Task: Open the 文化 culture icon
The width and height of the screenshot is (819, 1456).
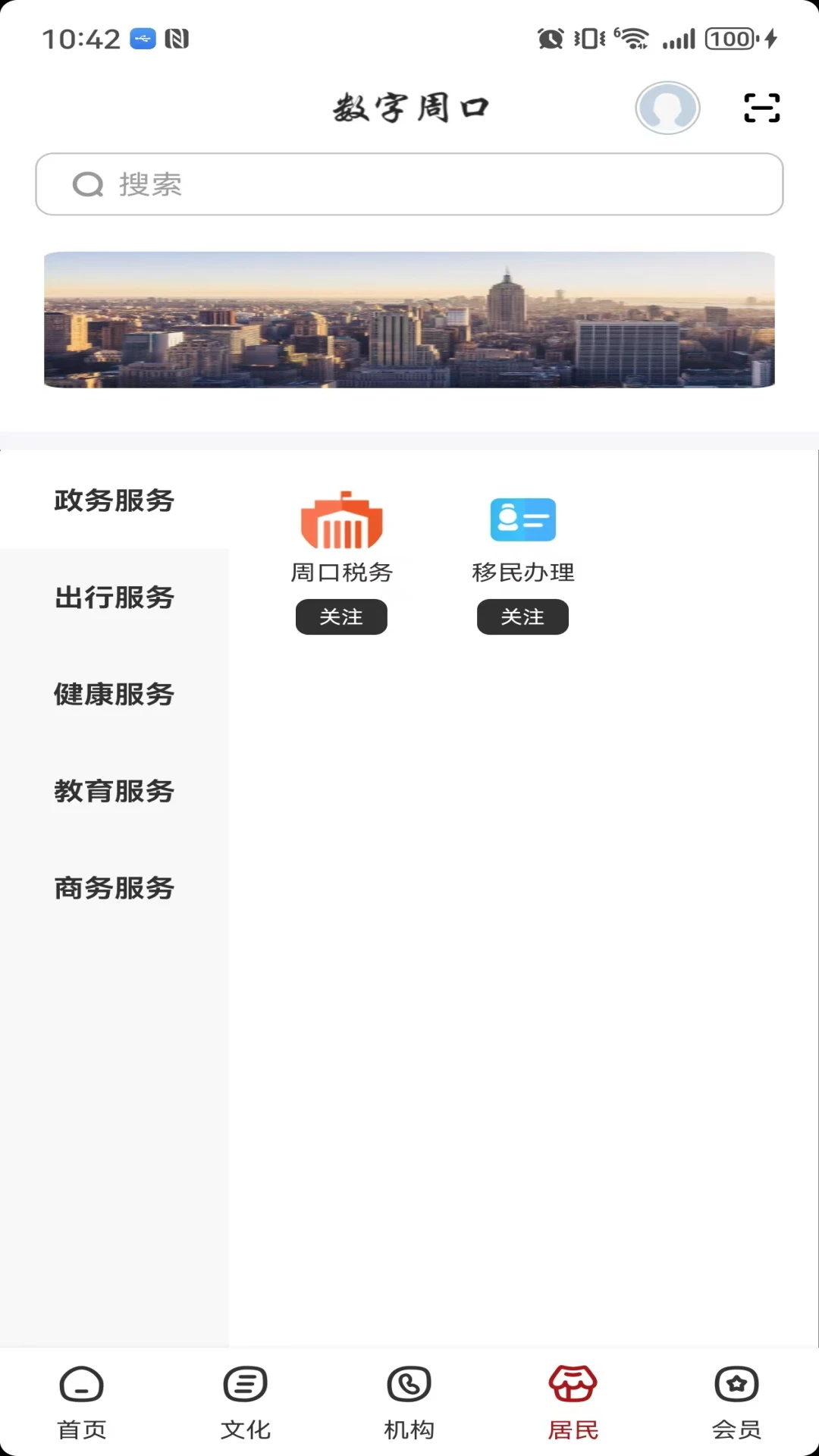Action: tap(244, 1400)
